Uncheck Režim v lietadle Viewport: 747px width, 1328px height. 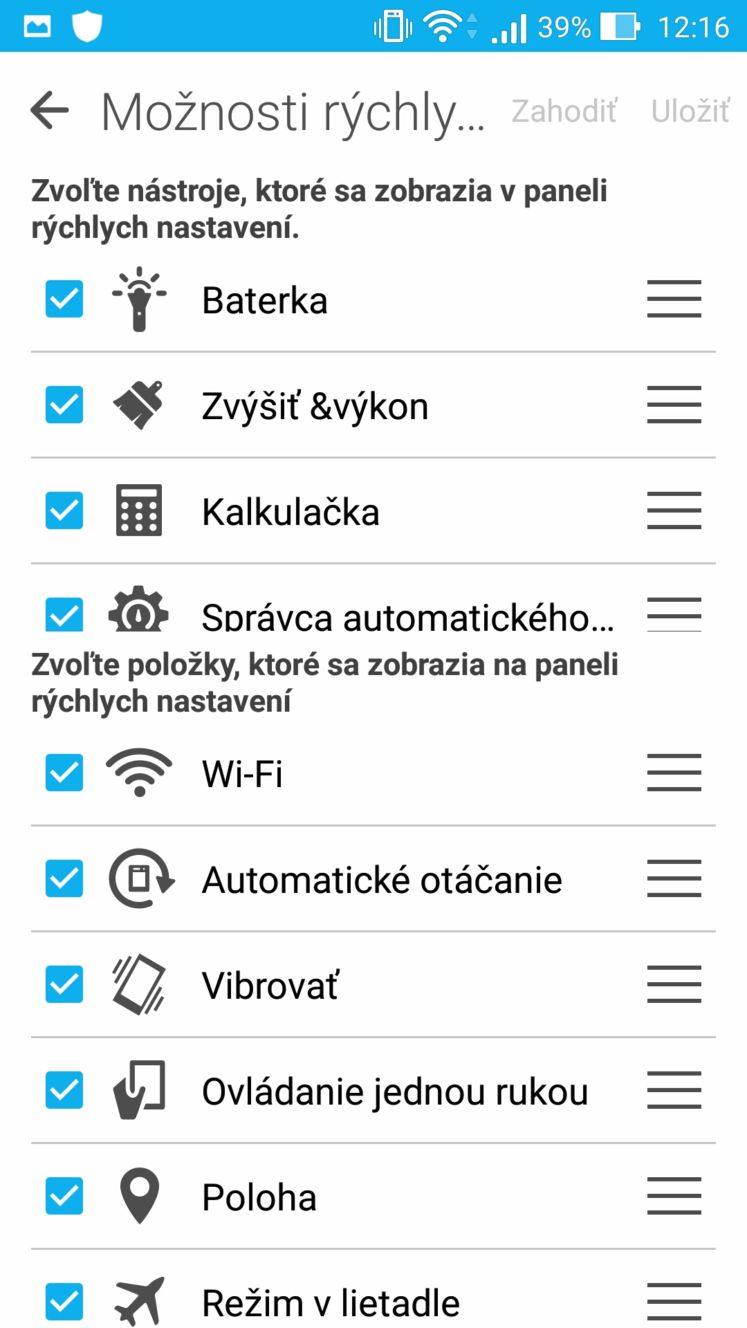point(64,1302)
